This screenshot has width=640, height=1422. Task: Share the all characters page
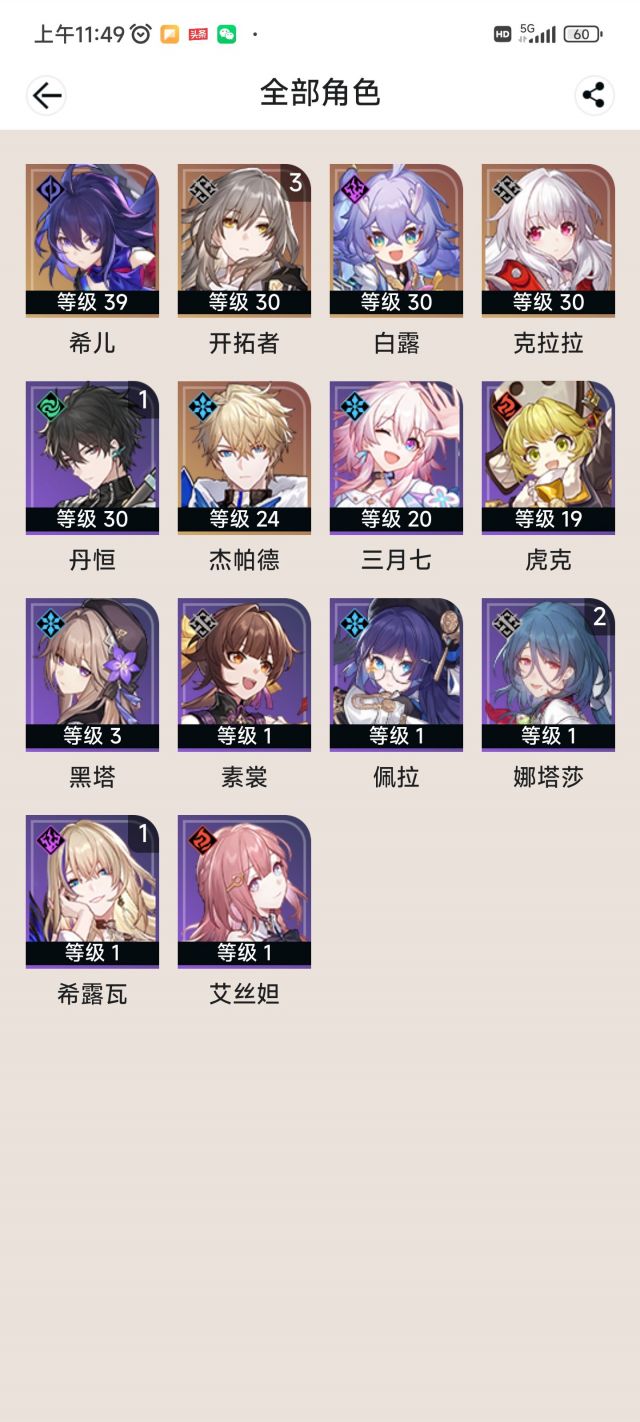point(594,95)
